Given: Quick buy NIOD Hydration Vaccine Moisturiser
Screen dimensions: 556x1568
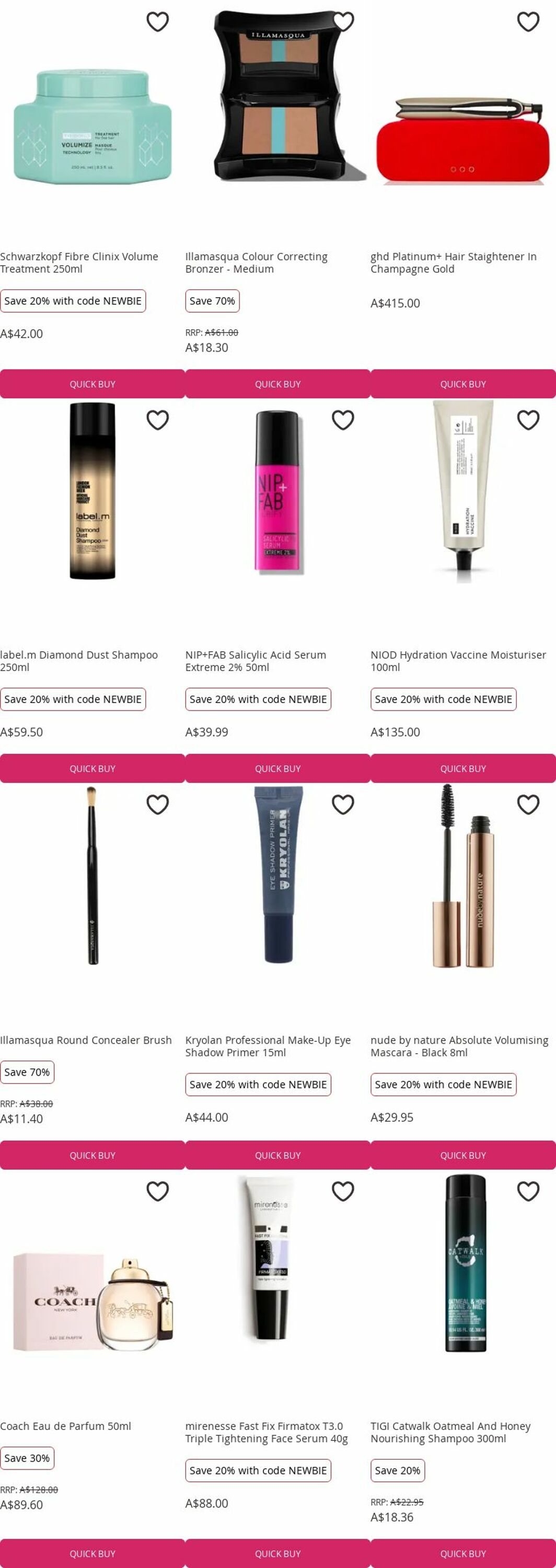Looking at the screenshot, I should click(463, 769).
